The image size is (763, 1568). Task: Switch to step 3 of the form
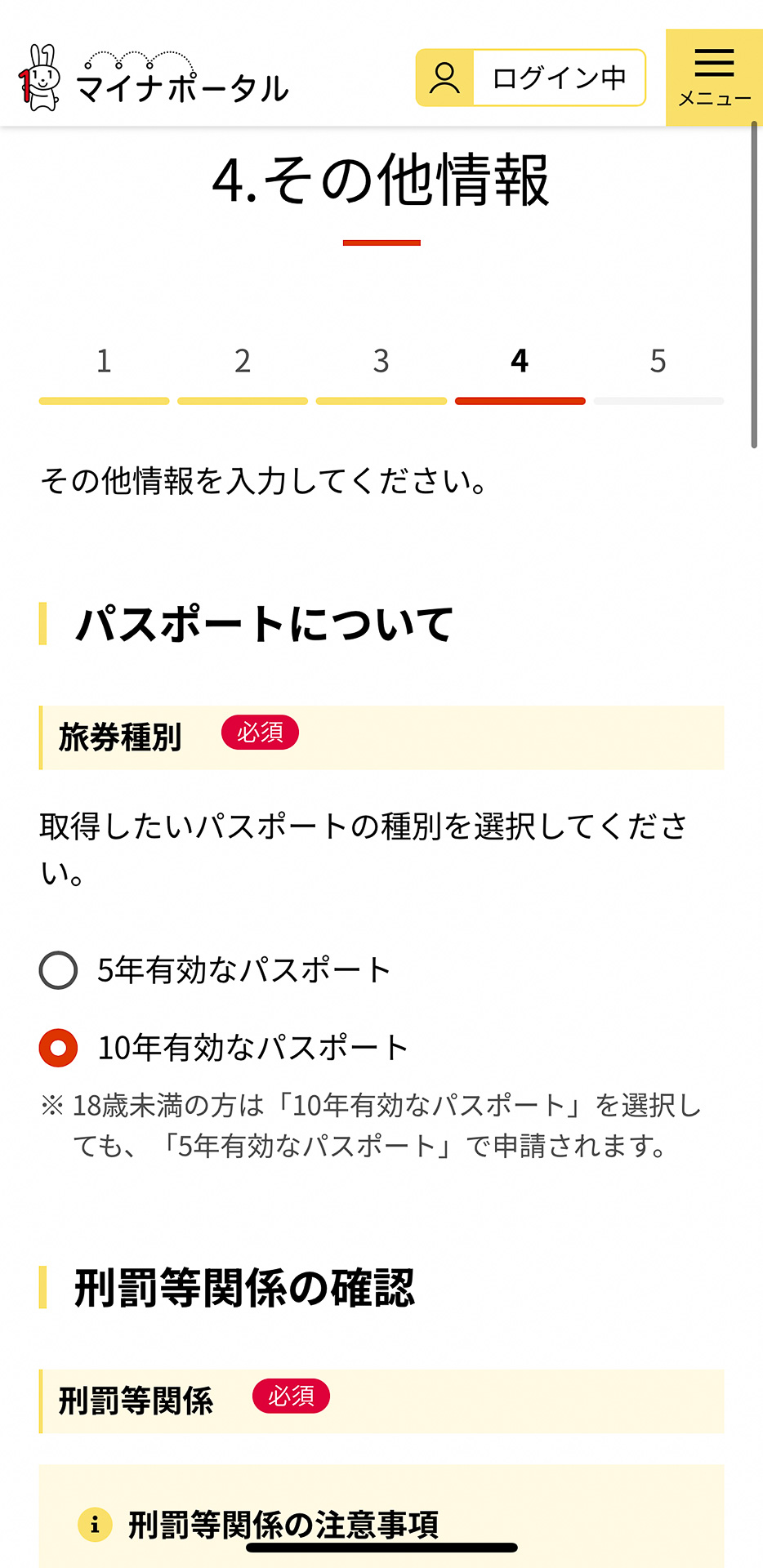pos(381,361)
